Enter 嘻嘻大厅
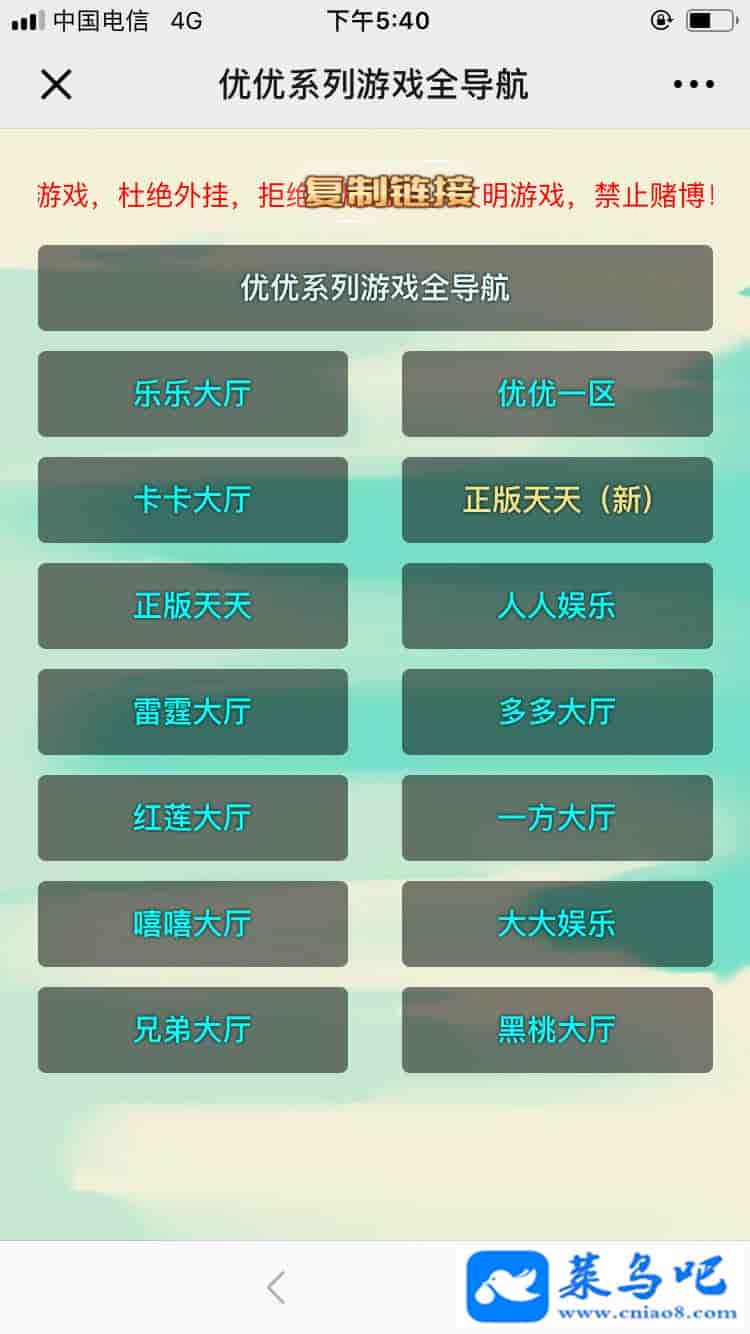This screenshot has width=750, height=1334. tap(193, 924)
